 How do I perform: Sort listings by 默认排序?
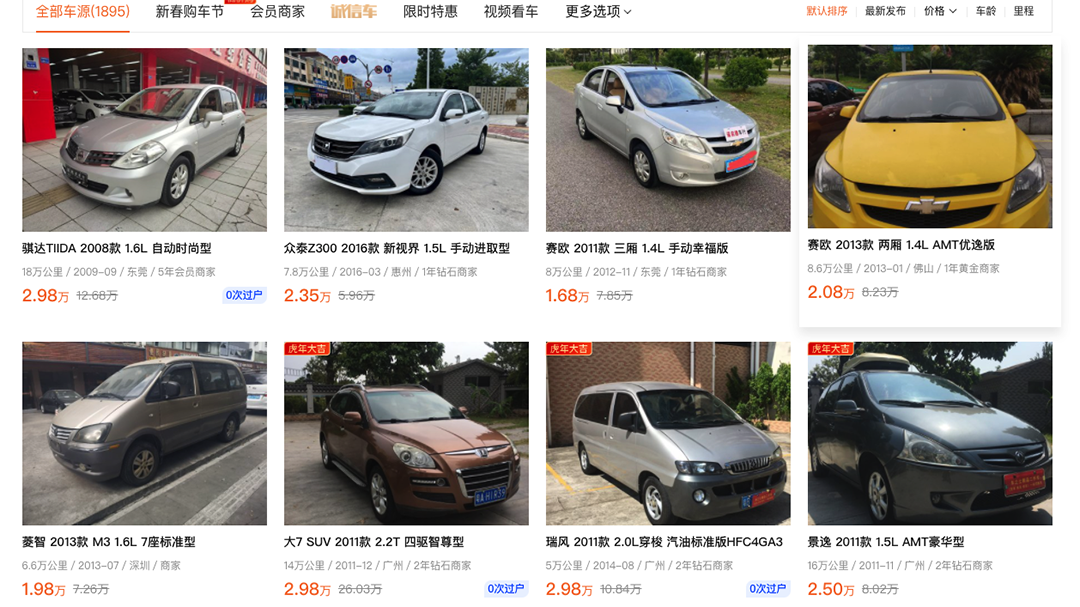tap(827, 11)
